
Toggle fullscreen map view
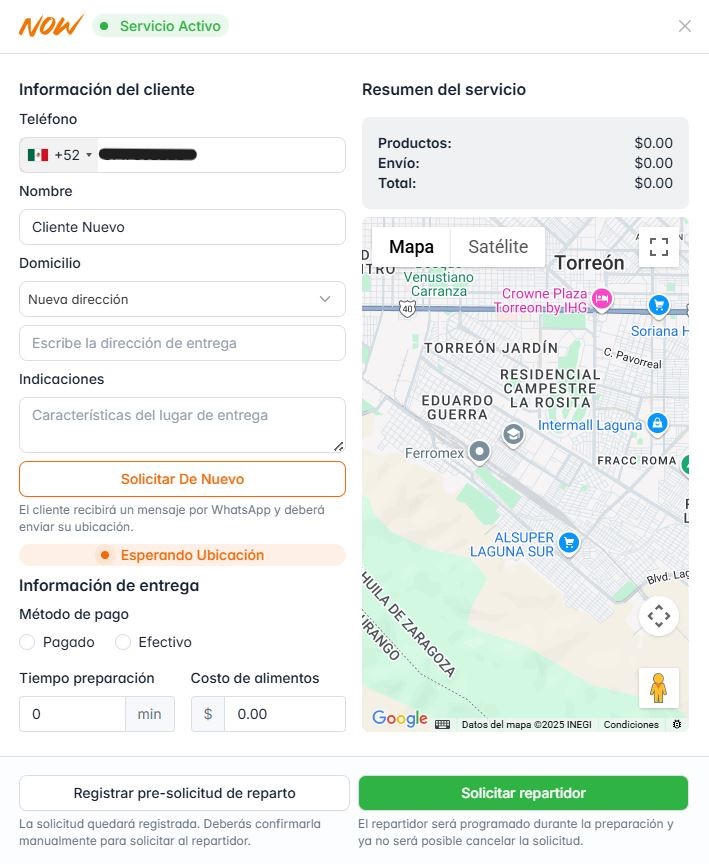click(659, 247)
